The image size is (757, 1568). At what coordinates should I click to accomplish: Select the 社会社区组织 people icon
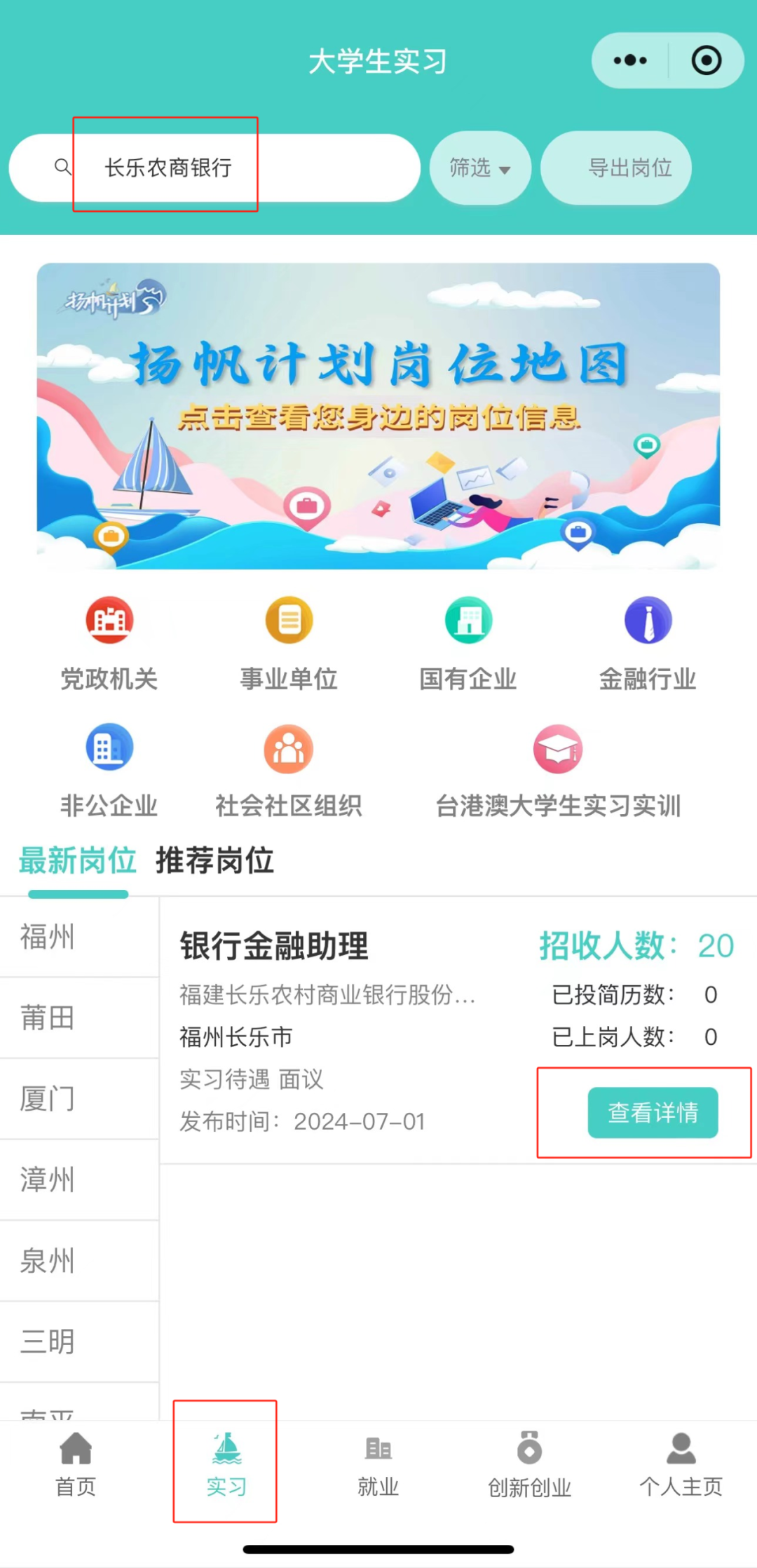[x=289, y=748]
